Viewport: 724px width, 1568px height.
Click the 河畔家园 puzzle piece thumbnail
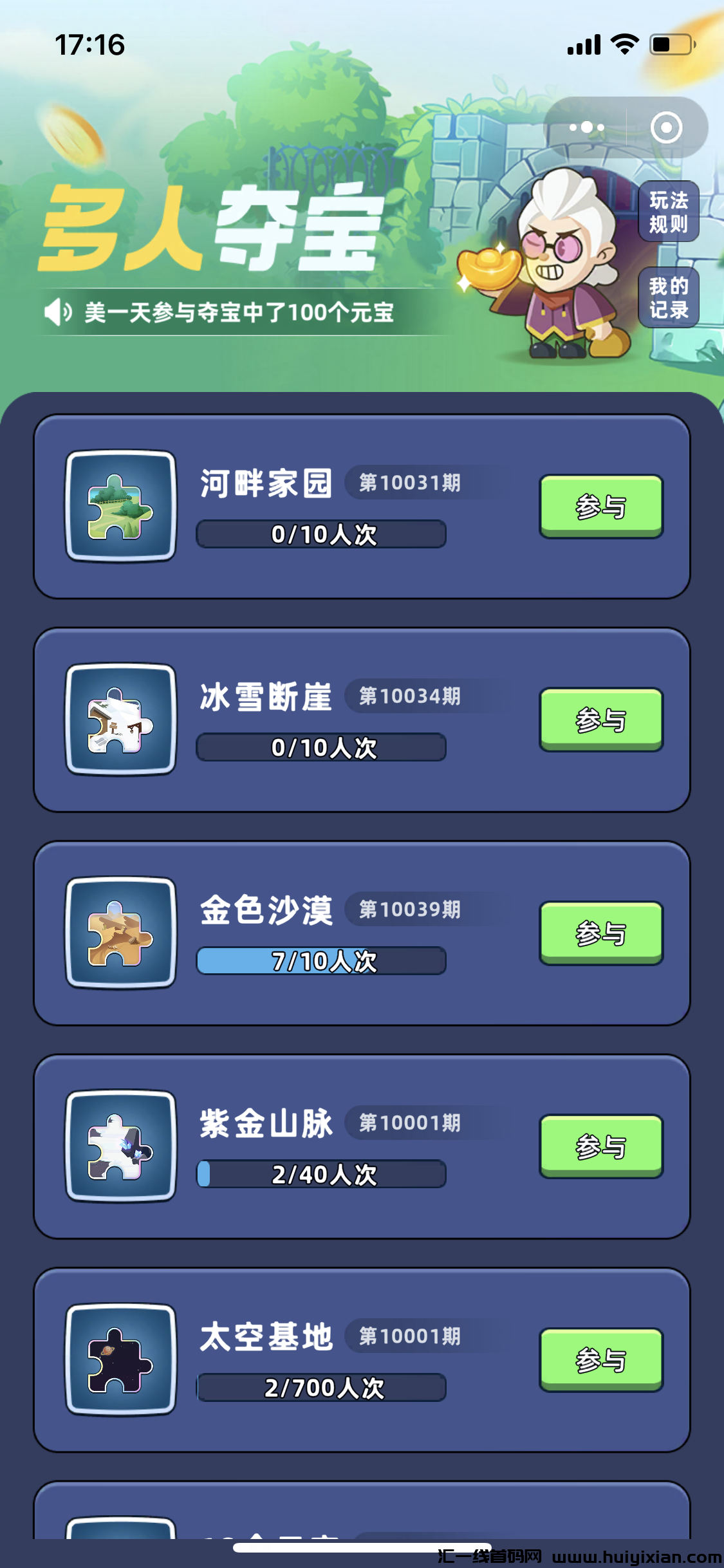point(120,505)
